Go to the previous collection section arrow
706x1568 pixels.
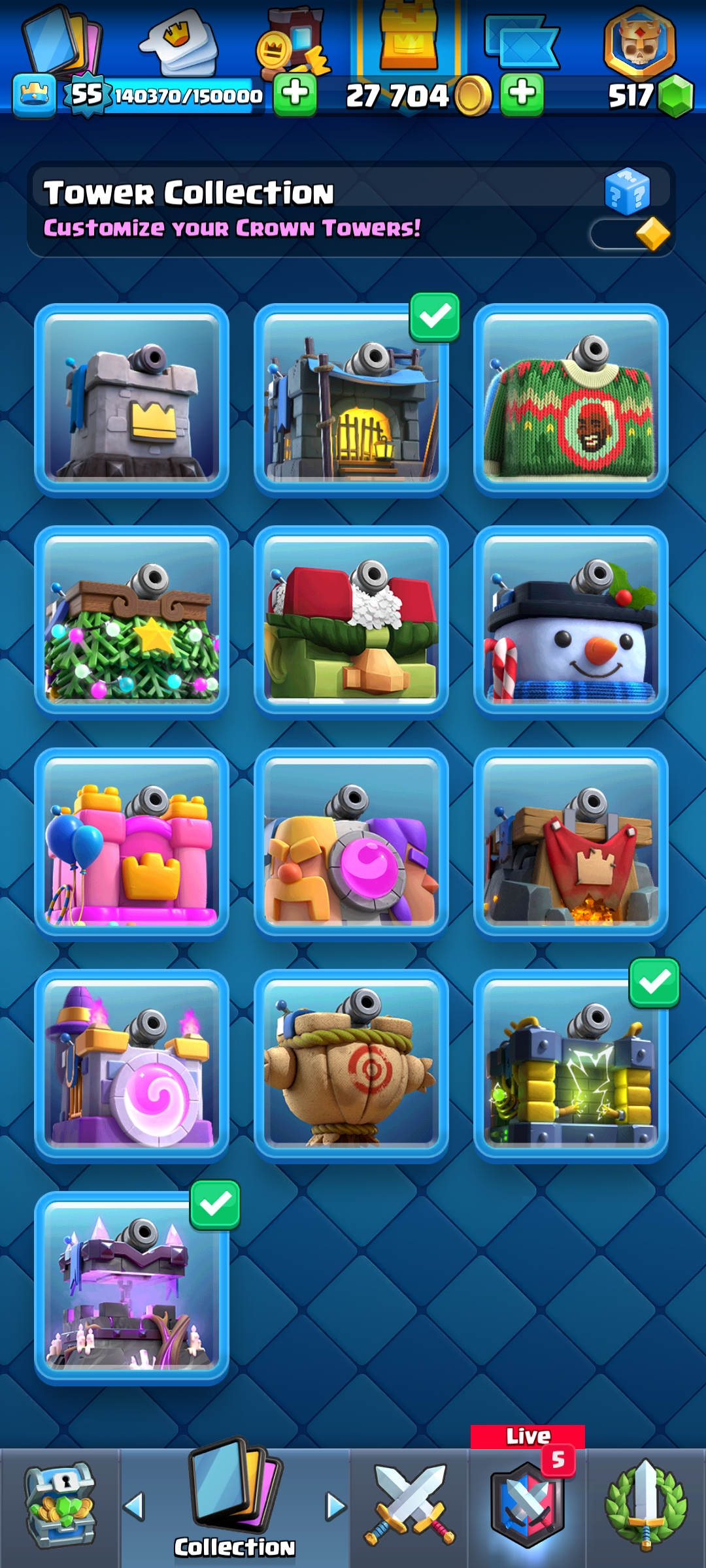[x=134, y=1507]
